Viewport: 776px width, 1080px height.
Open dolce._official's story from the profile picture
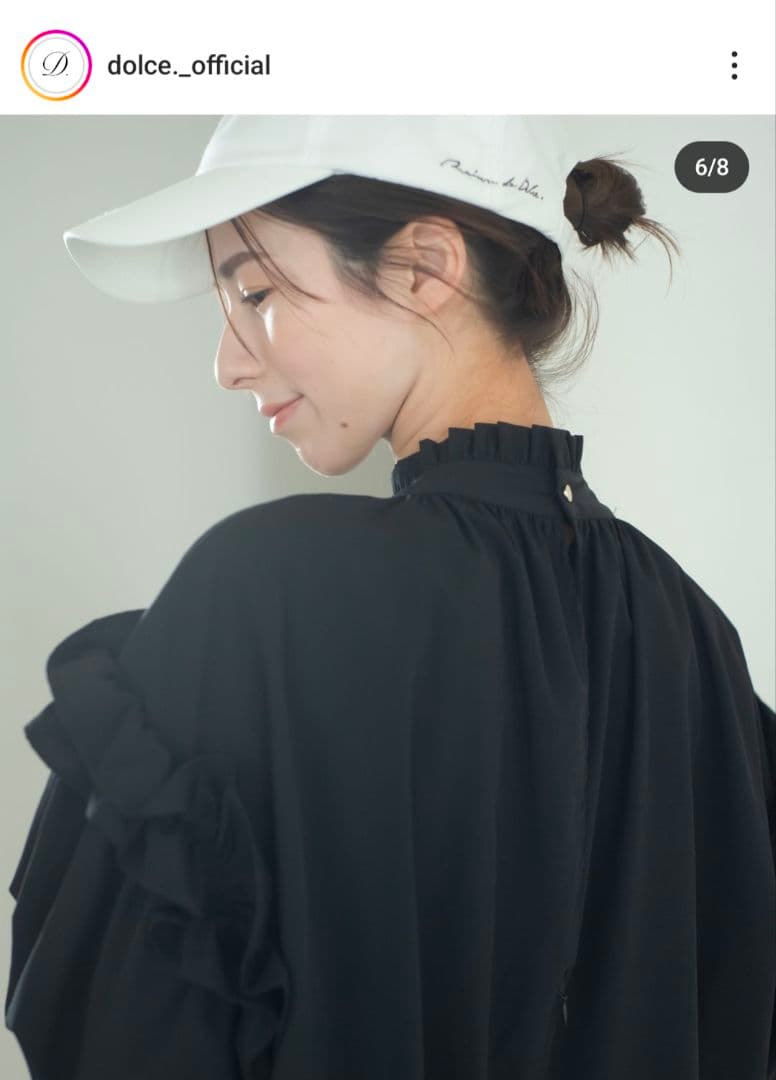(56, 66)
